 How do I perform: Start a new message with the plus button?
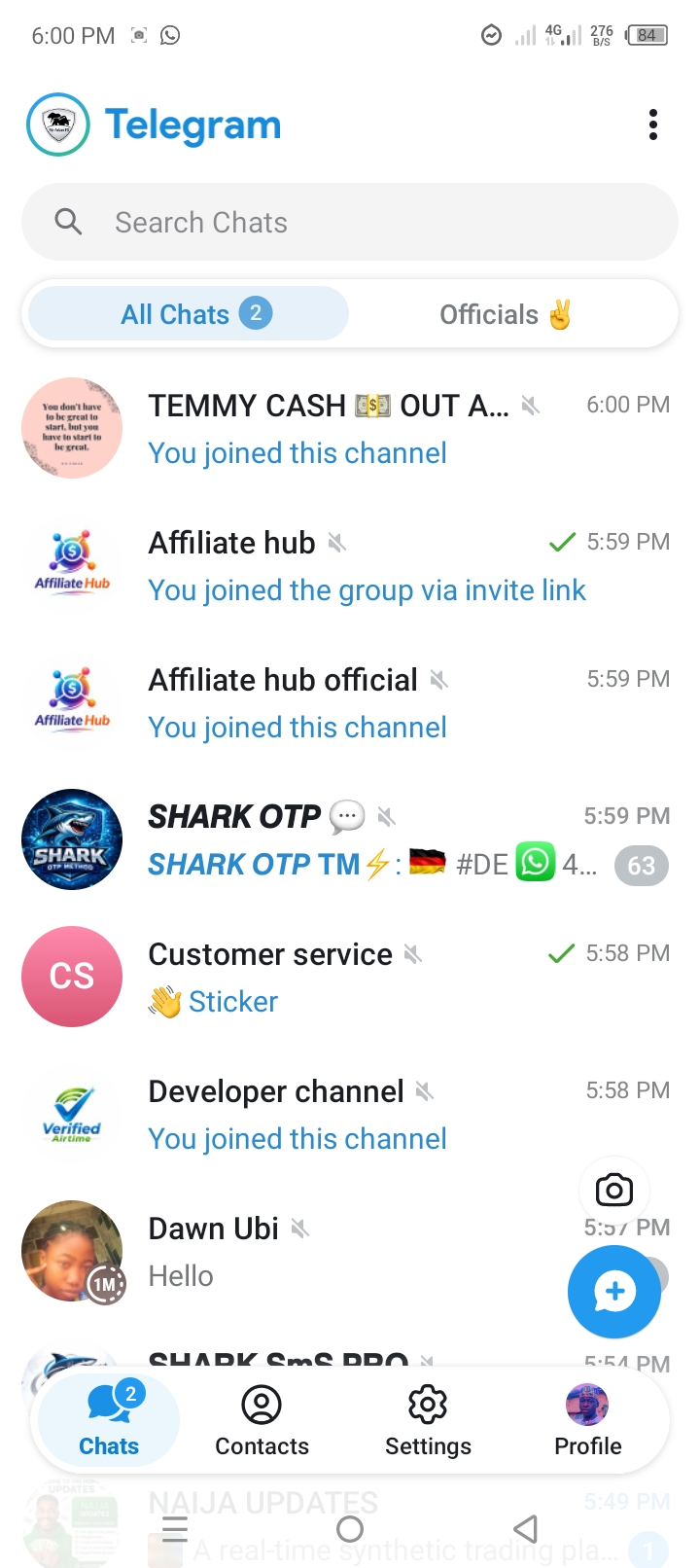(614, 1292)
